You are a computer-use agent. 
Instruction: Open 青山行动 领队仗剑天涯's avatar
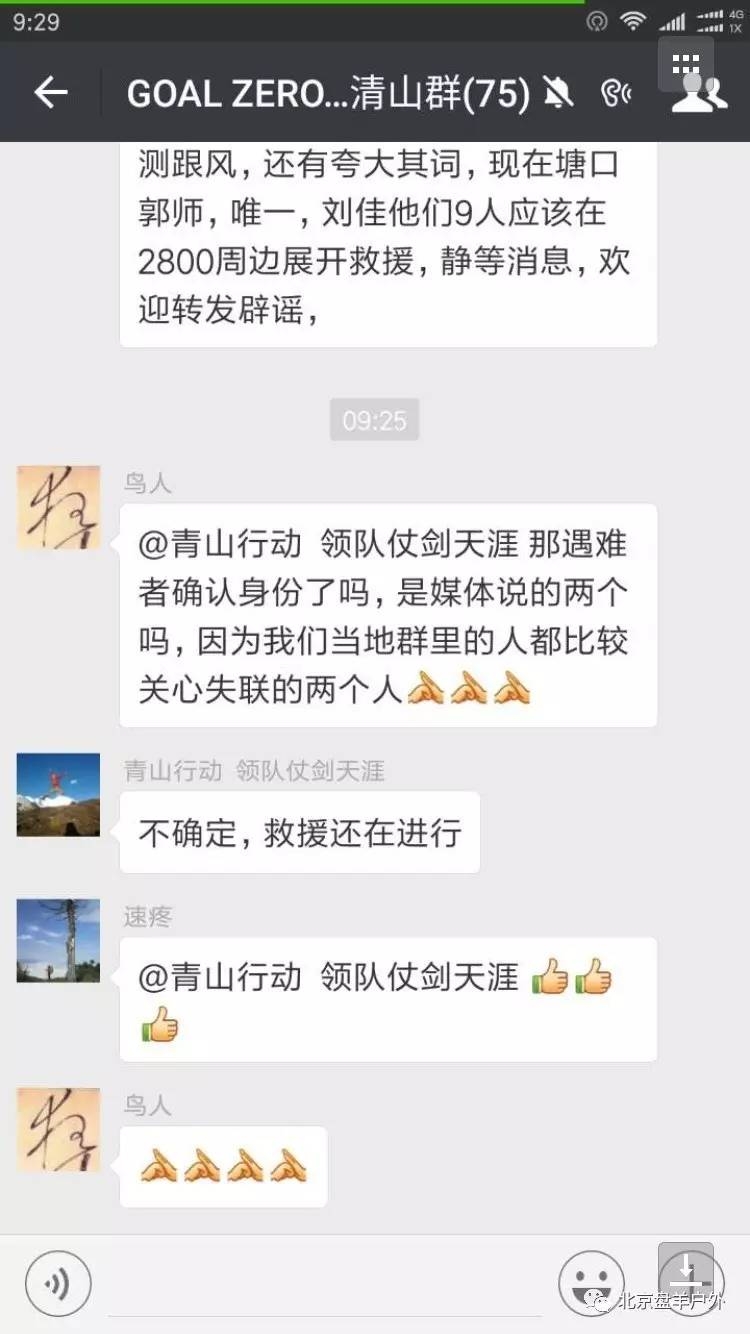point(57,795)
